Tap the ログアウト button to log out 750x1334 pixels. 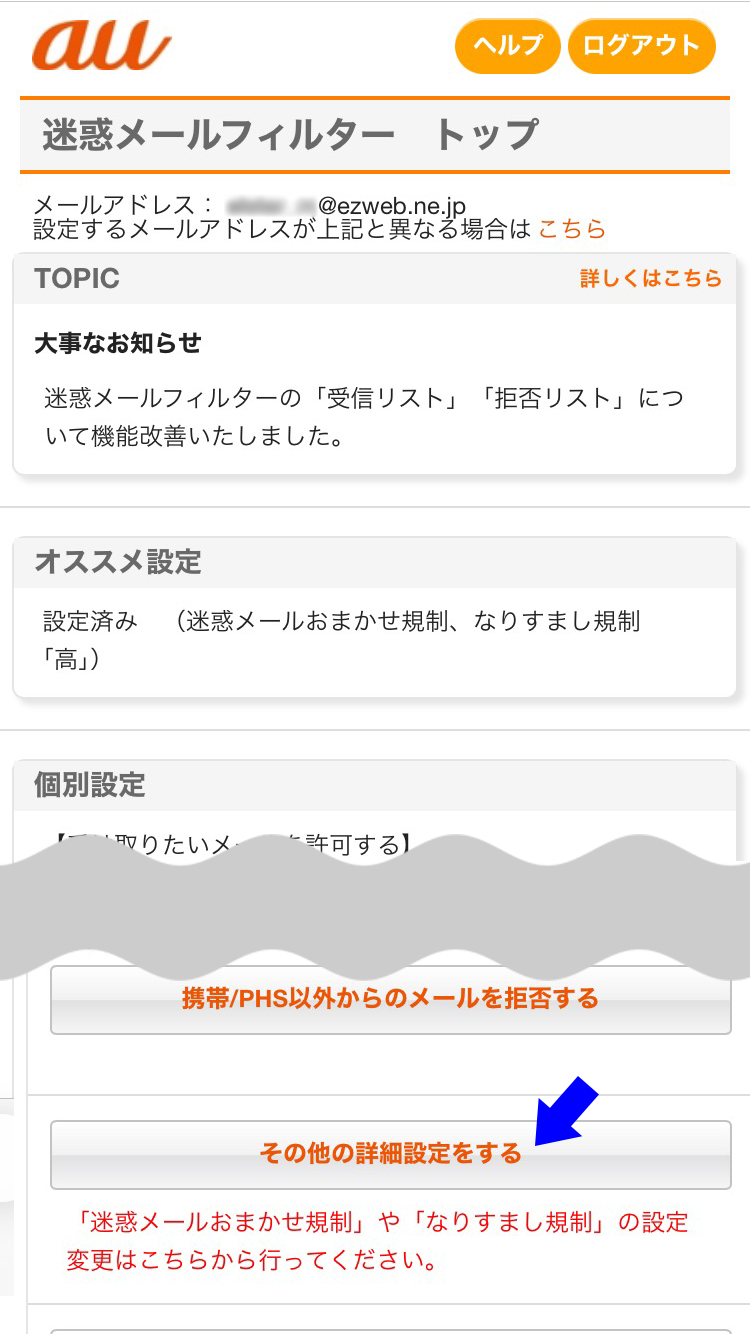(641, 46)
